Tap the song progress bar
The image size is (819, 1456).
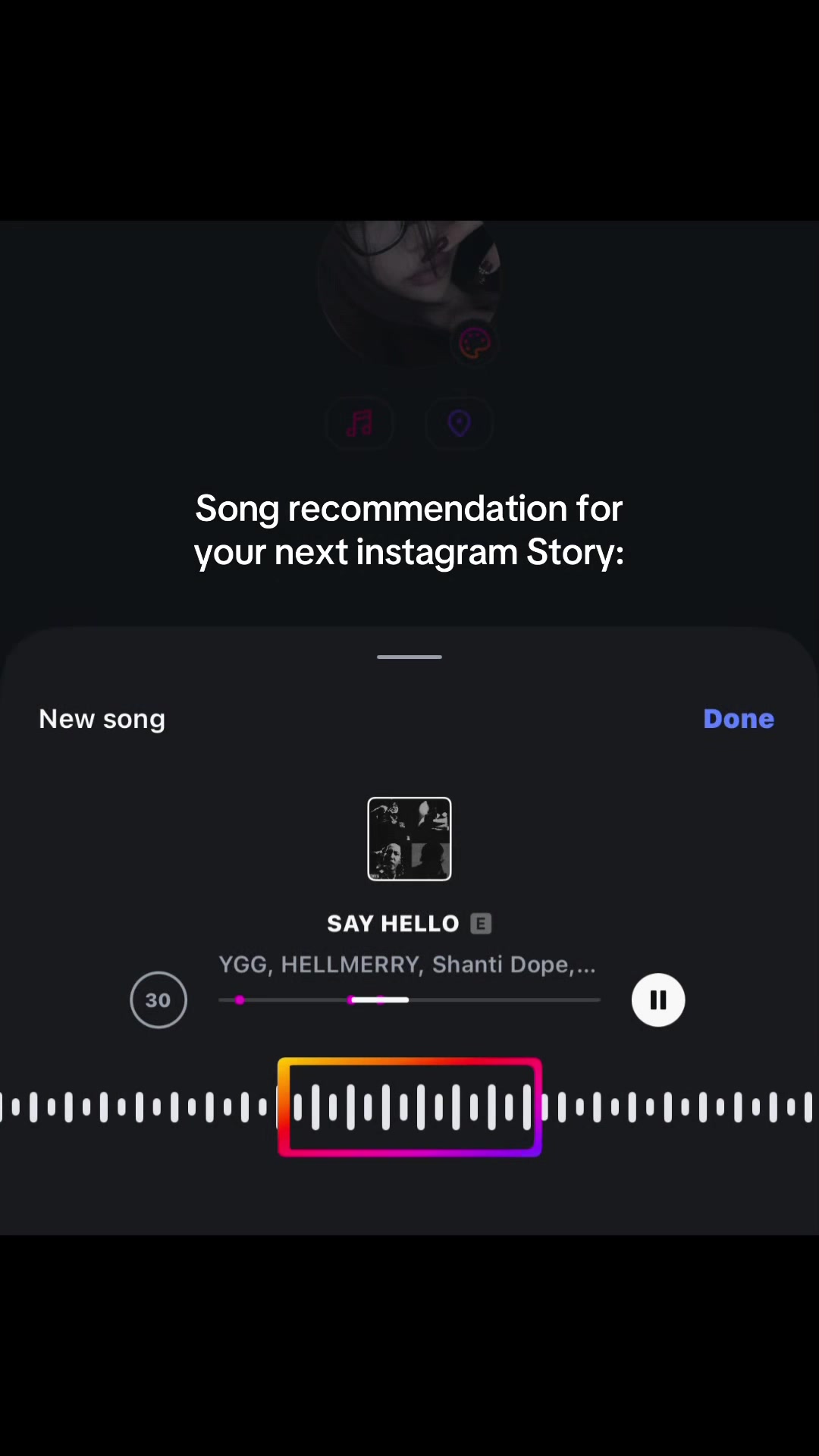pyautogui.click(x=409, y=999)
